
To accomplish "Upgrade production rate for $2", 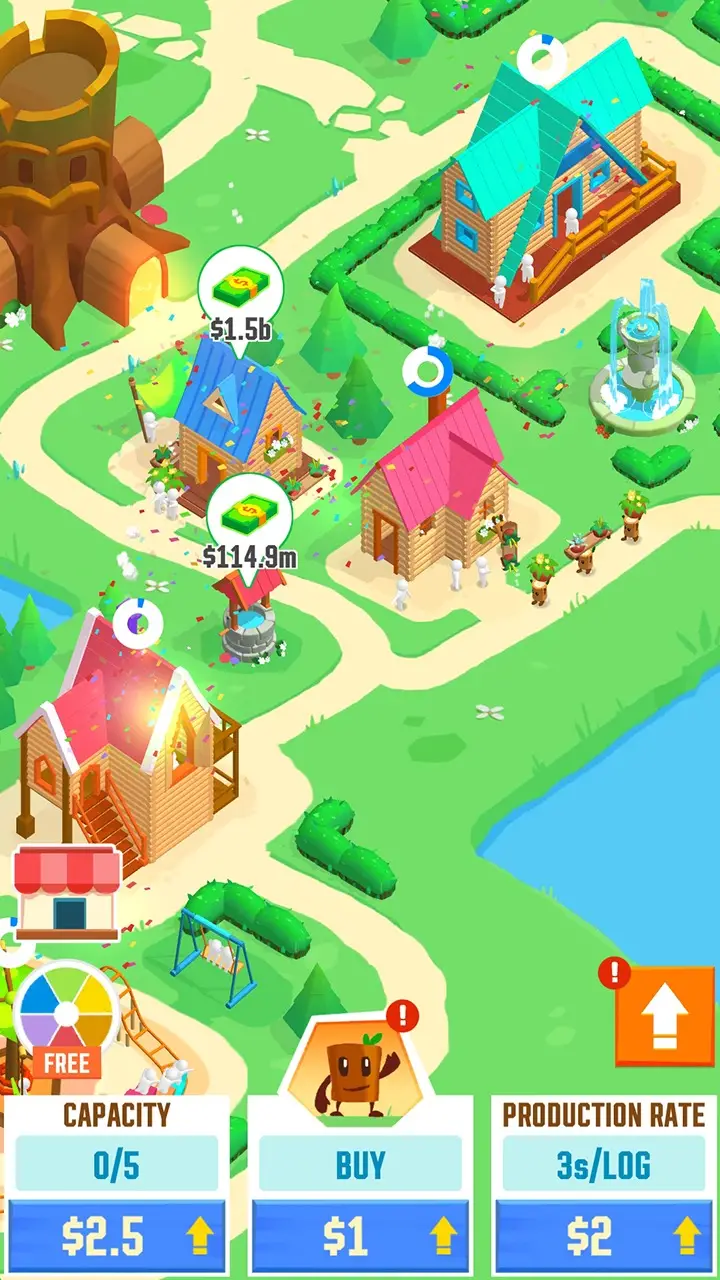I will tap(603, 1235).
